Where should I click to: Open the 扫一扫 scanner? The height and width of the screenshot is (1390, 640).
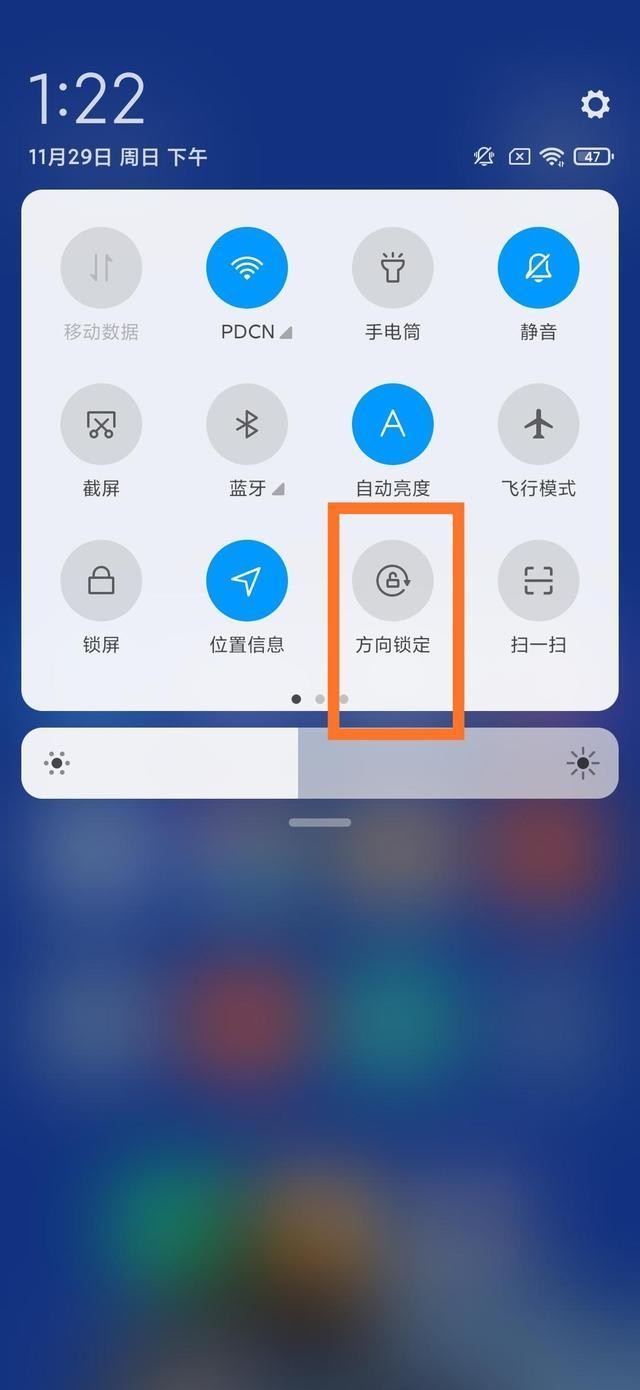tap(539, 580)
